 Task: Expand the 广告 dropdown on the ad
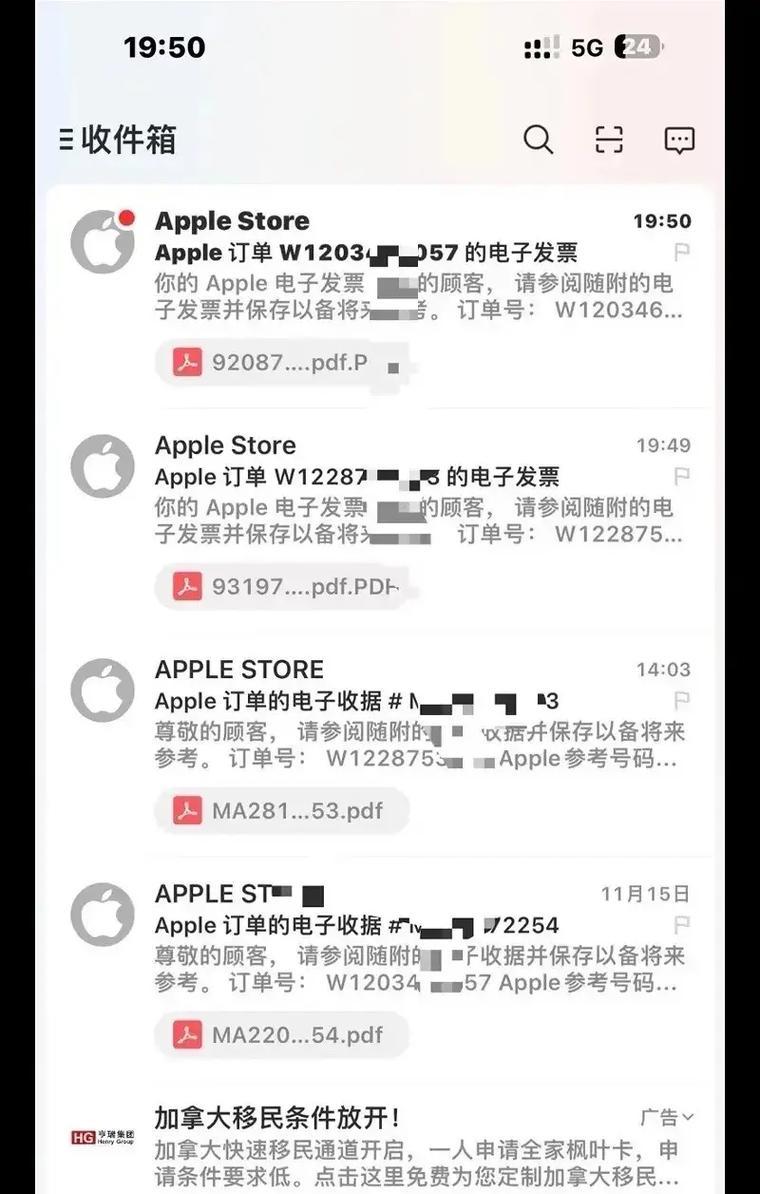(667, 1117)
